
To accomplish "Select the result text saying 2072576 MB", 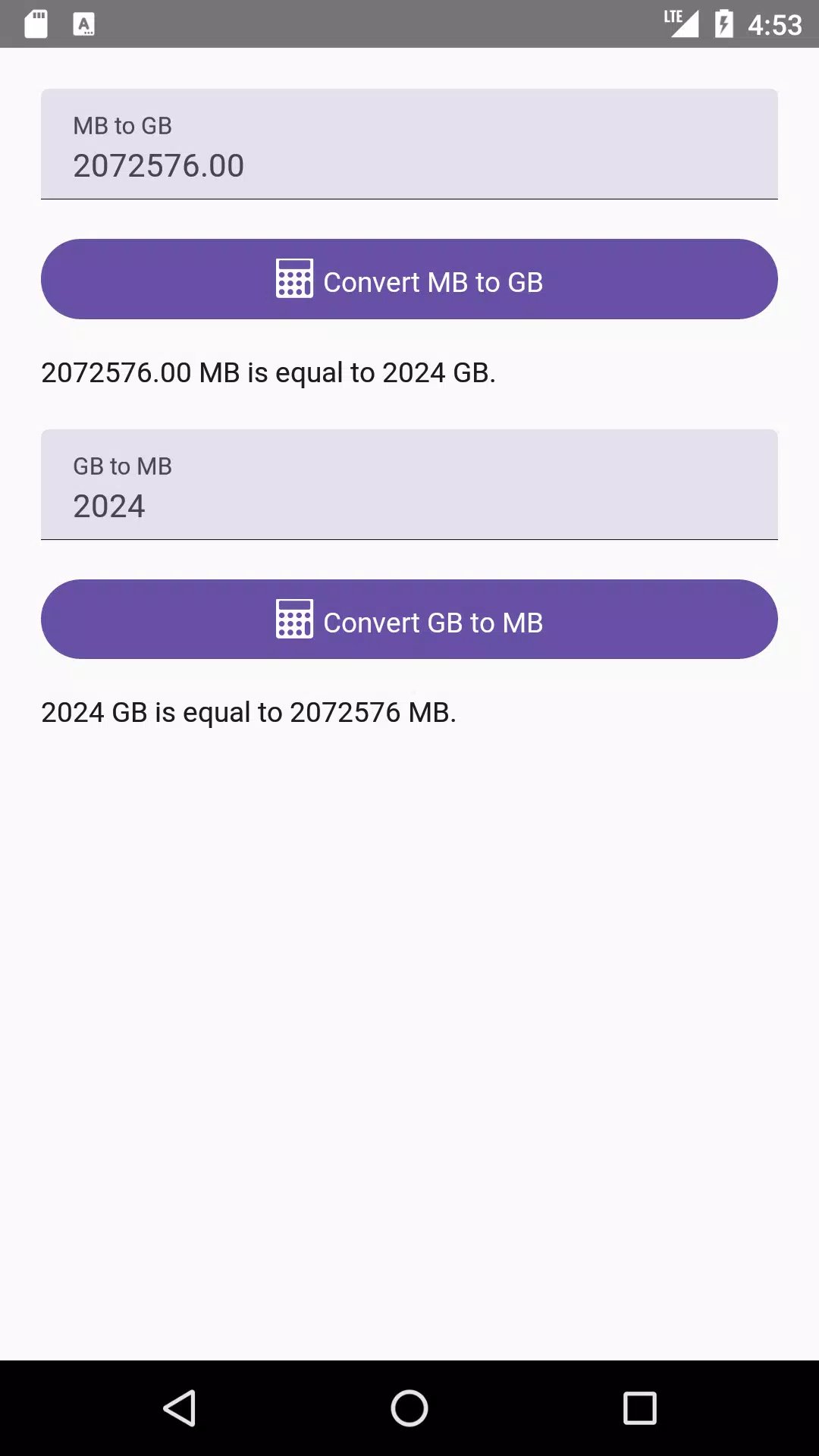I will pyautogui.click(x=249, y=712).
